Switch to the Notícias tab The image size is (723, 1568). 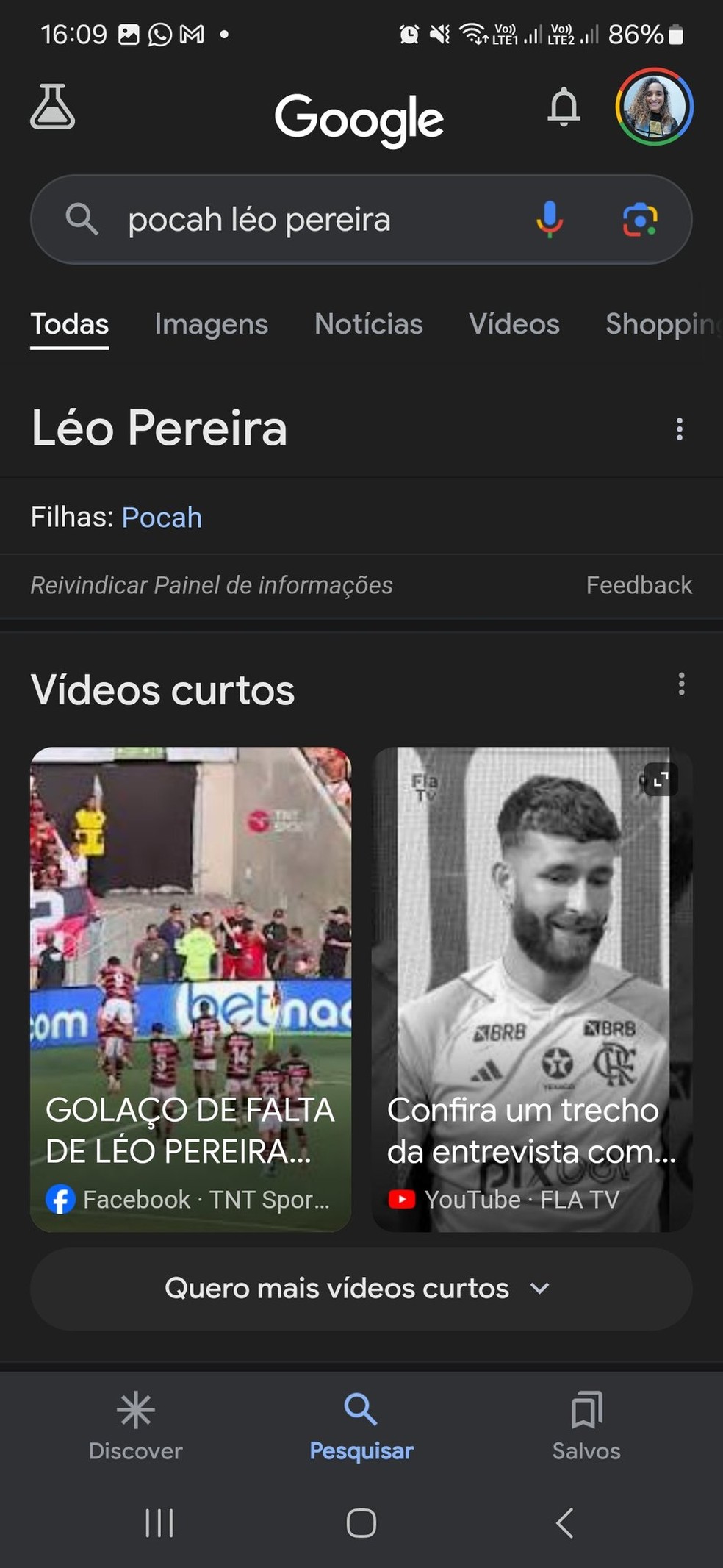point(368,324)
